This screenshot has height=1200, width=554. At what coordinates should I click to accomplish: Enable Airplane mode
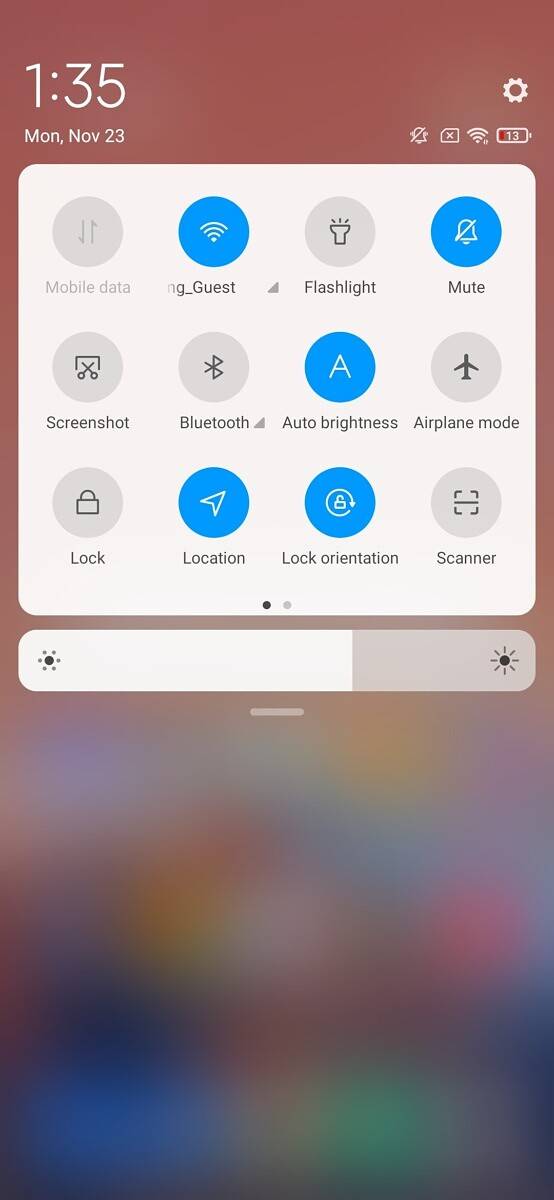[x=466, y=368]
